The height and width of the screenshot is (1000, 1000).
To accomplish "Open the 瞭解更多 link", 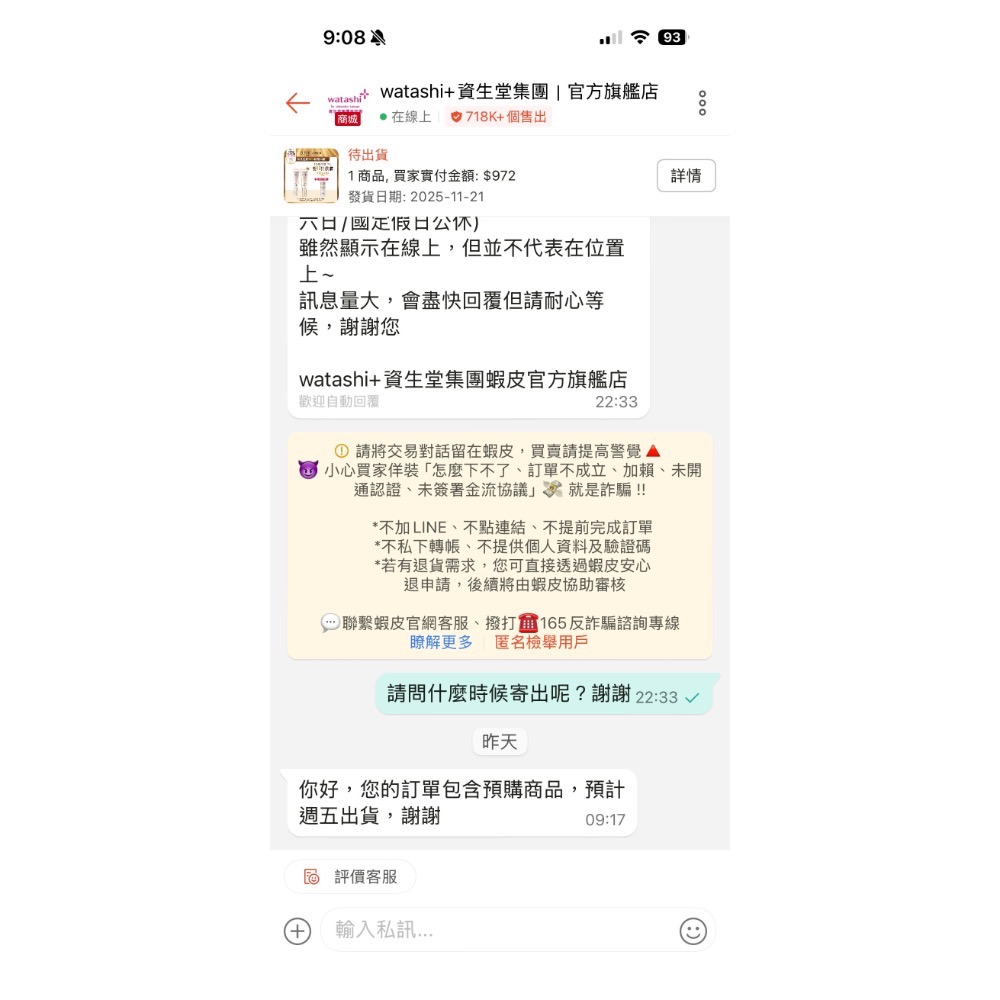I will pos(441,642).
